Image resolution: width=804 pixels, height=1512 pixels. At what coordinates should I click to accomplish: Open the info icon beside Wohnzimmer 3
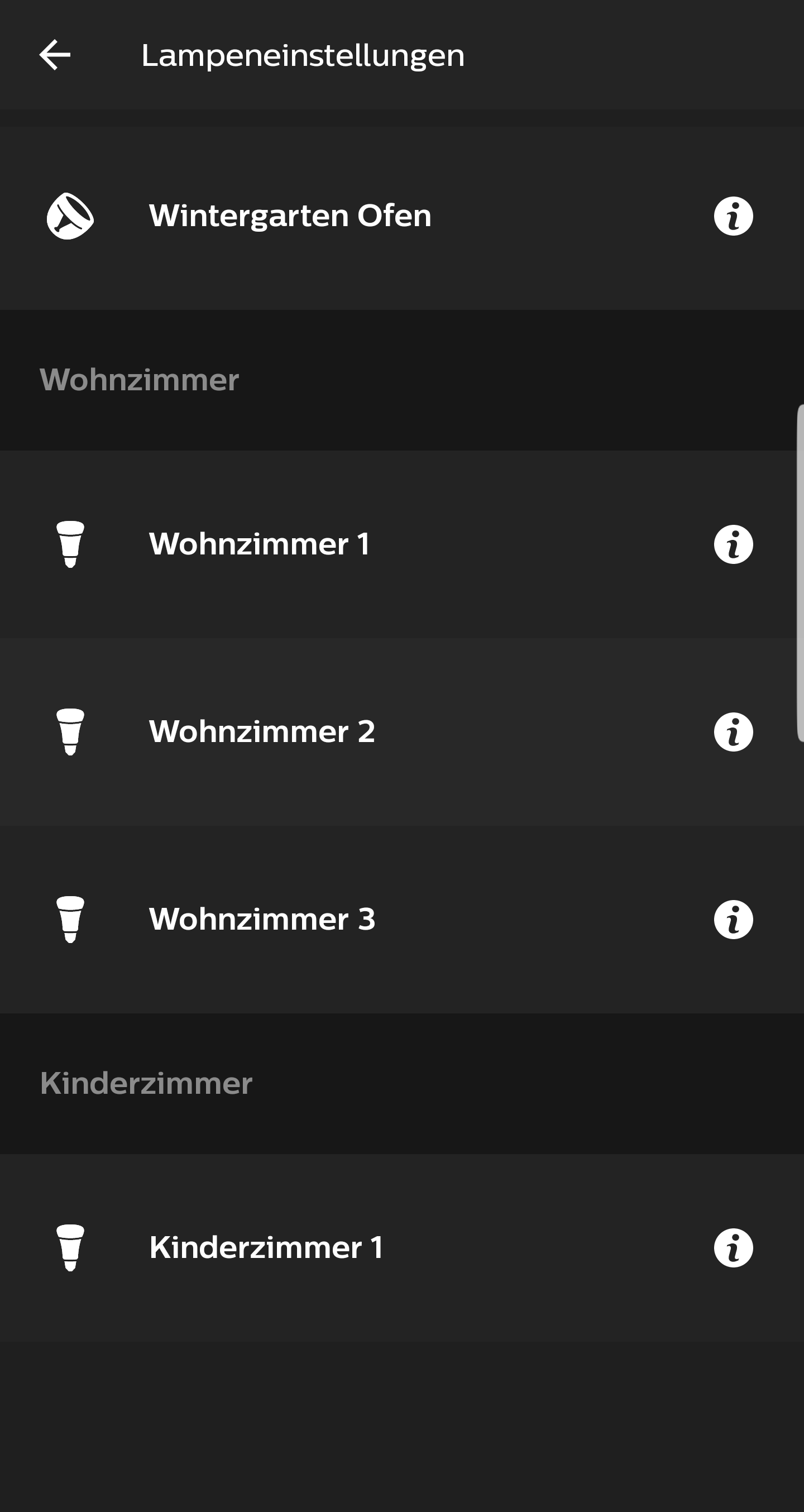tap(733, 919)
